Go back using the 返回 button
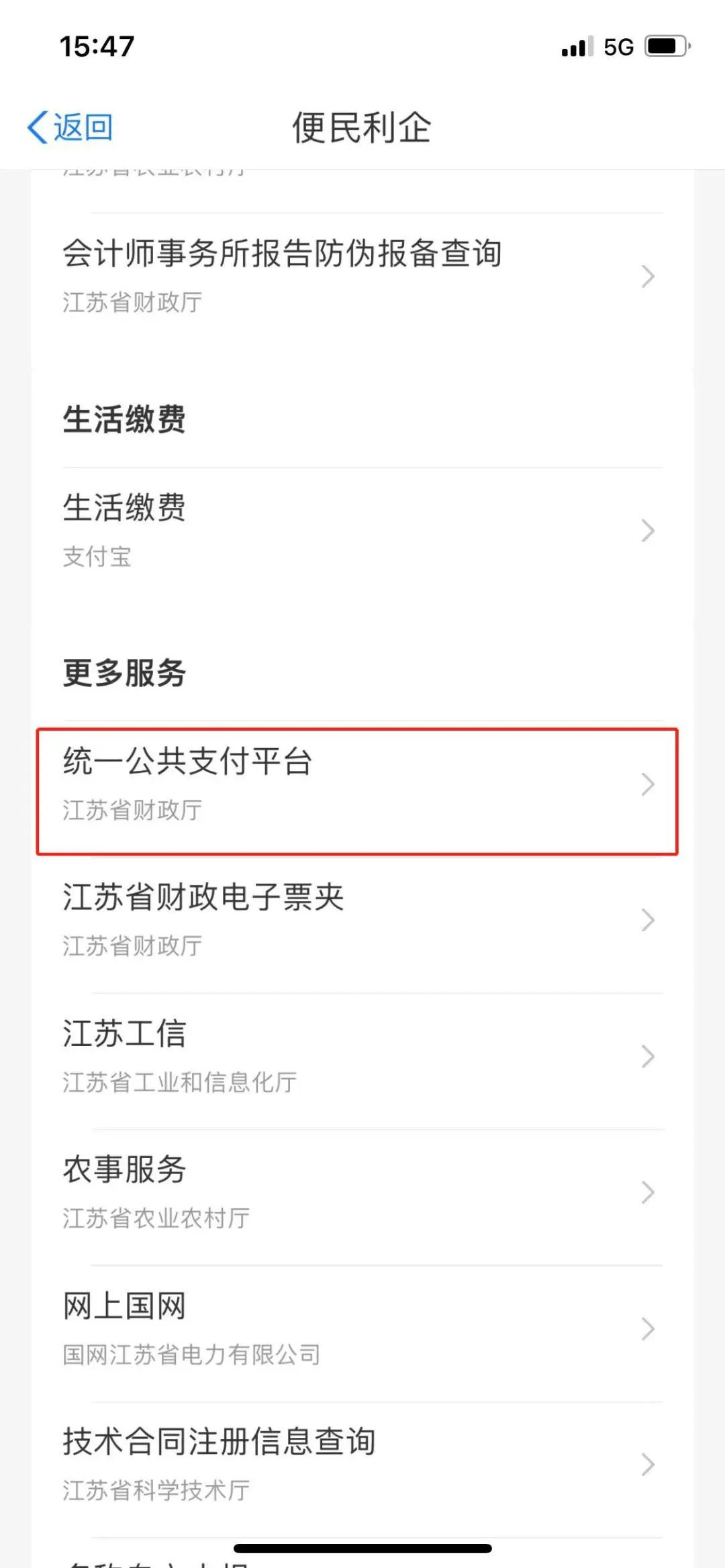725x1568 pixels. [x=70, y=127]
